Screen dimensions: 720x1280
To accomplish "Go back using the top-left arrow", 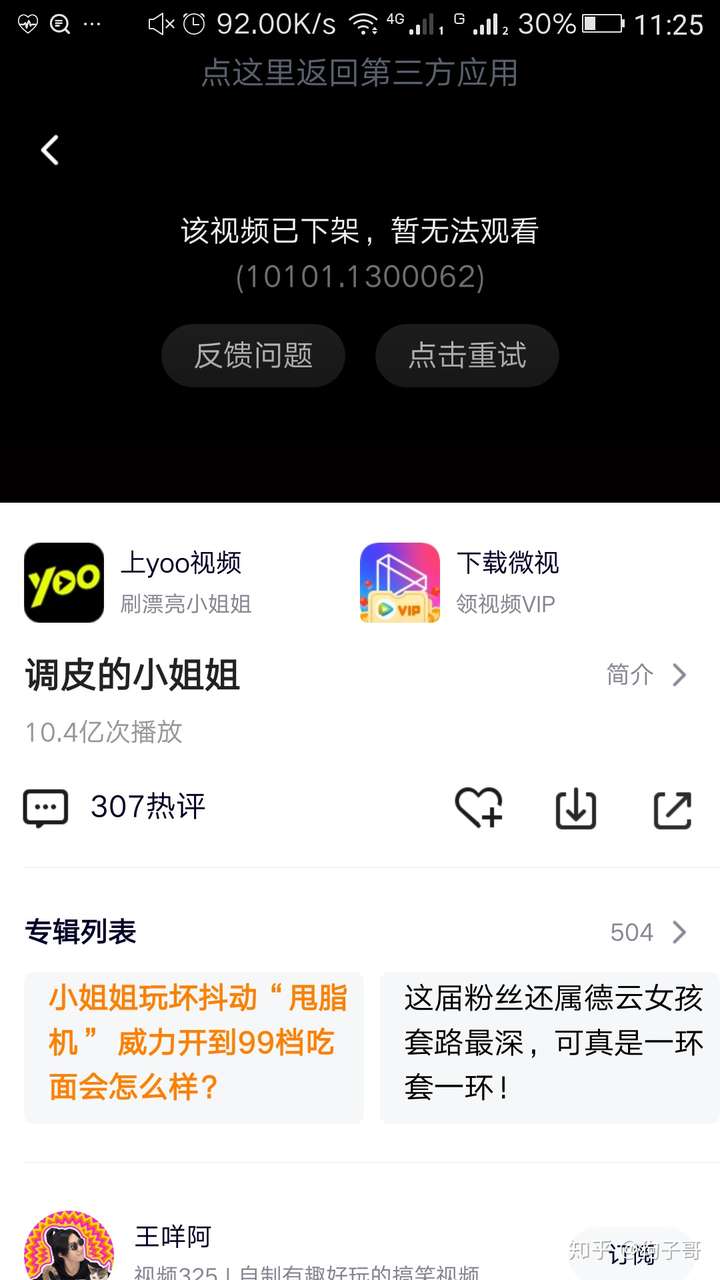I will click(50, 151).
